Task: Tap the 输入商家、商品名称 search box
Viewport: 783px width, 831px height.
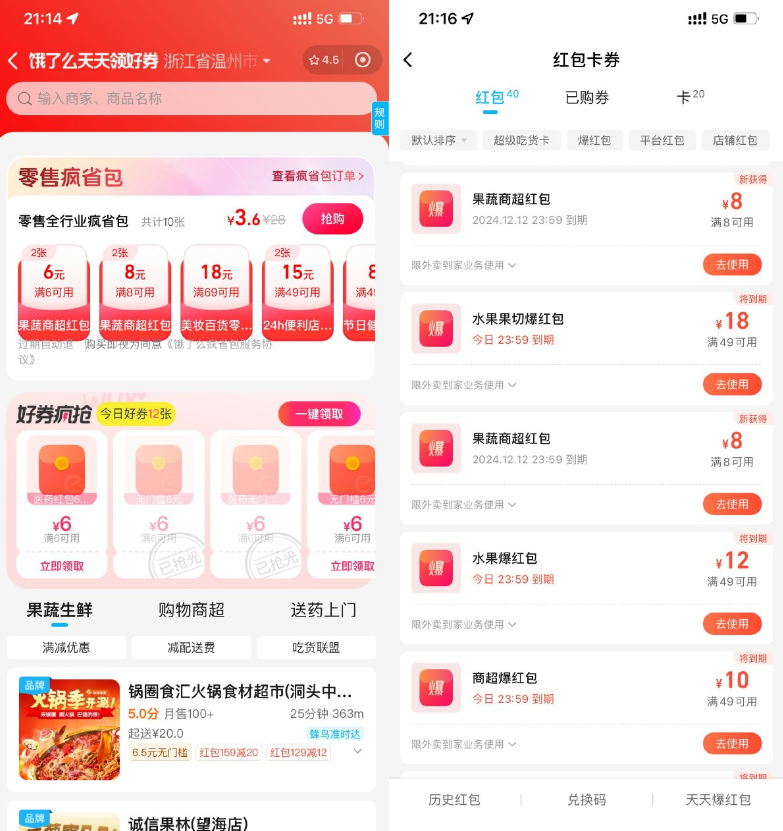Action: [x=190, y=98]
